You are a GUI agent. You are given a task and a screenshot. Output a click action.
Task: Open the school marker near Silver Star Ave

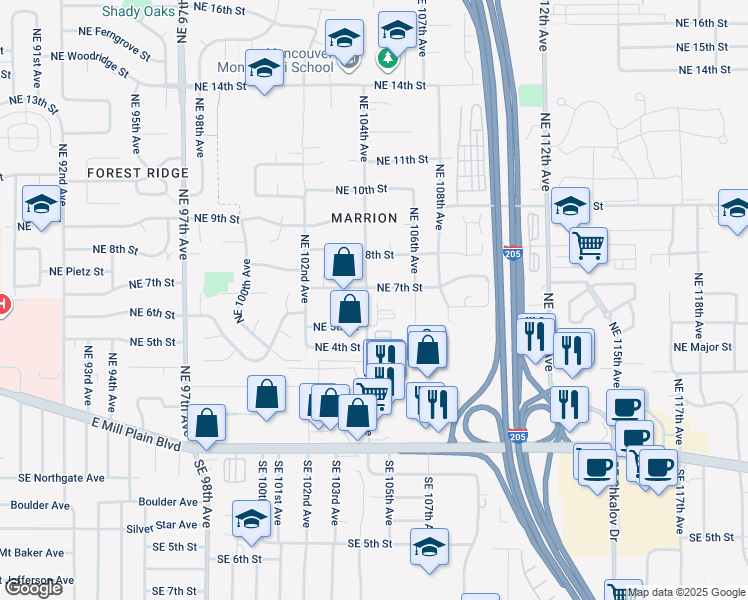(x=251, y=519)
